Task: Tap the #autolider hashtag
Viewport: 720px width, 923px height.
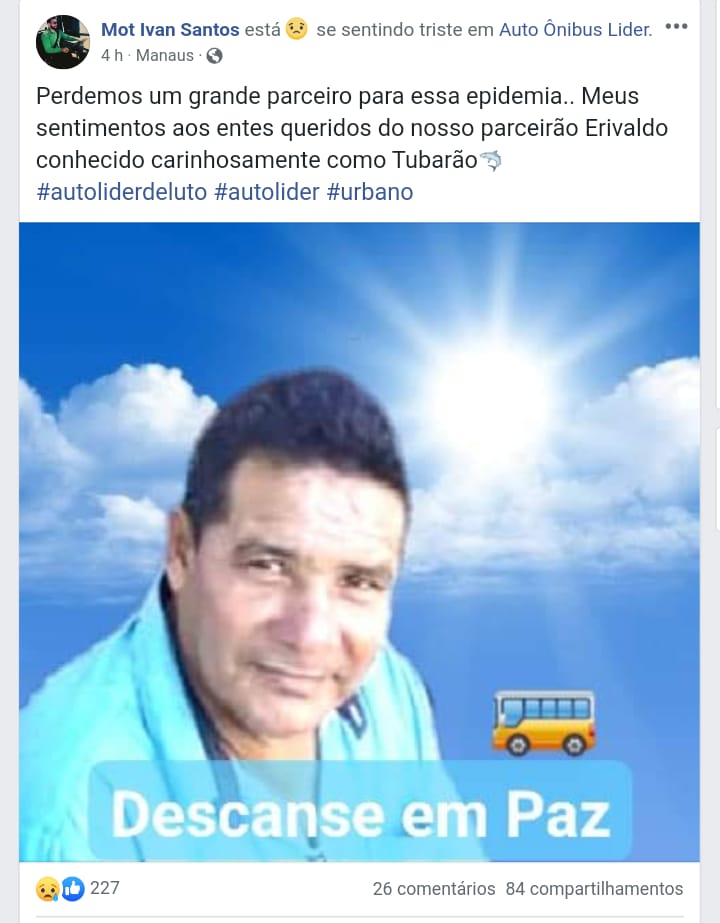Action: click(266, 191)
